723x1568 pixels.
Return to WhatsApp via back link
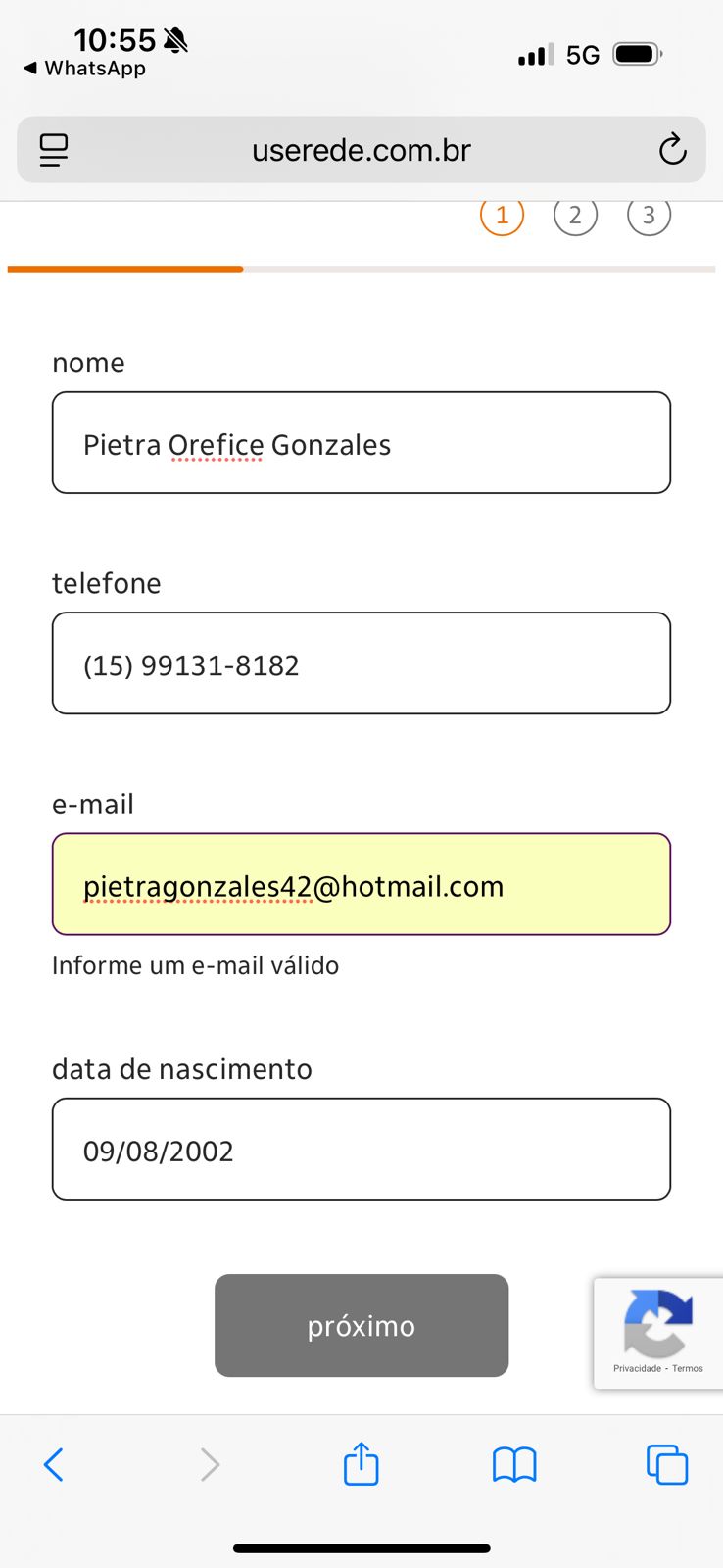click(84, 69)
